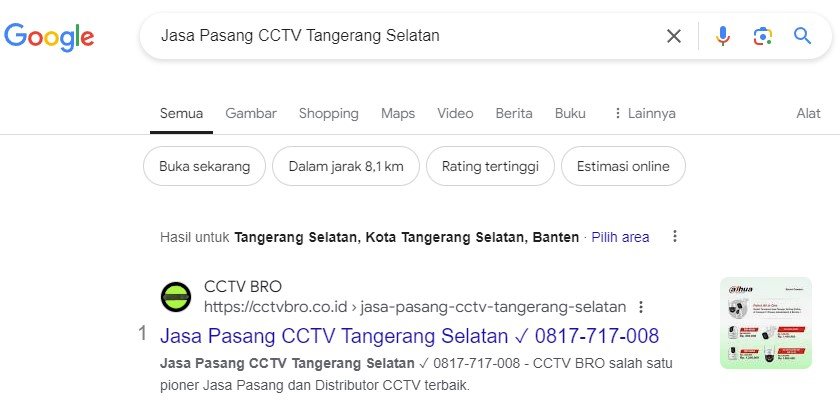Select the Rating tertinggi chip
Image resolution: width=840 pixels, height=405 pixels.
490,166
